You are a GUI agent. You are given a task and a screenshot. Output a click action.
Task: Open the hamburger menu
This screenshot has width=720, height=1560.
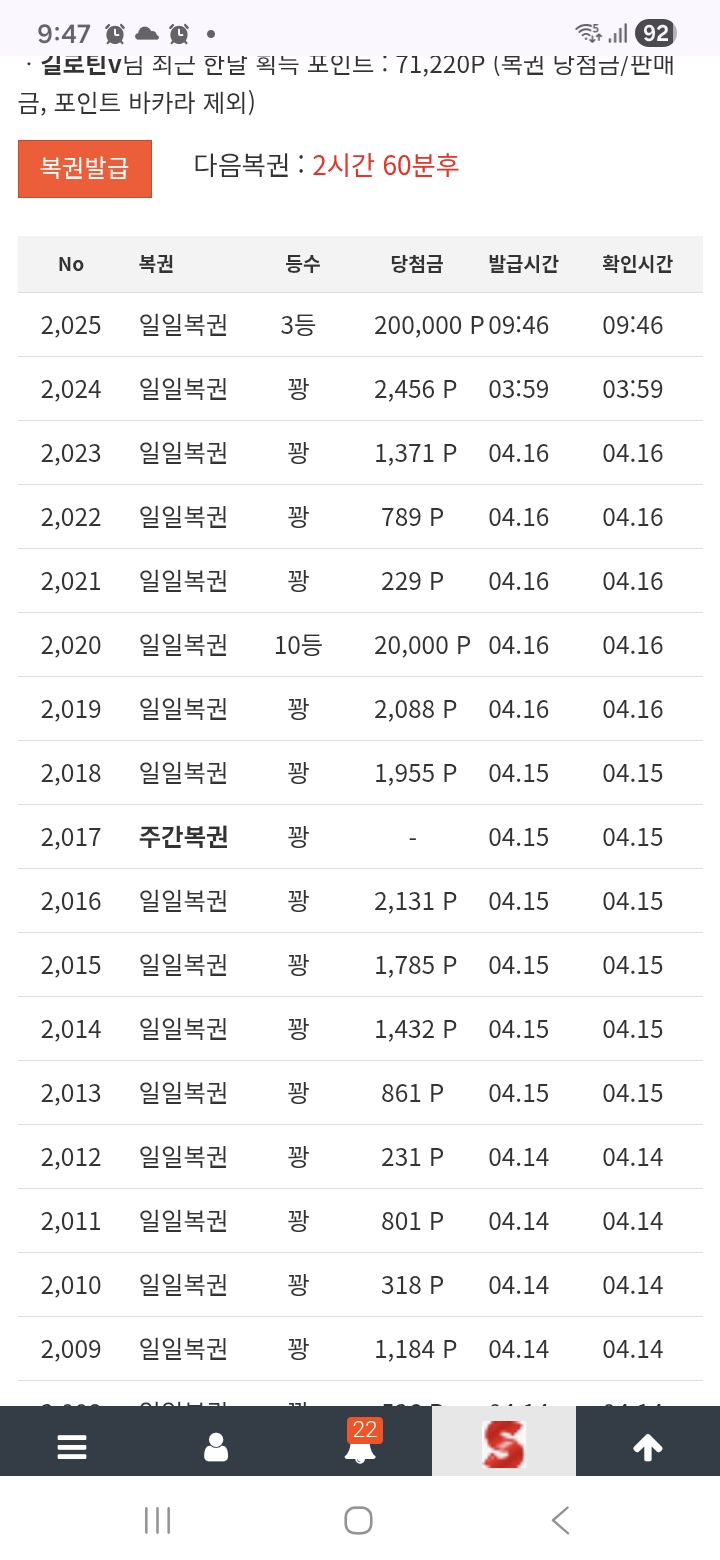(x=72, y=1447)
